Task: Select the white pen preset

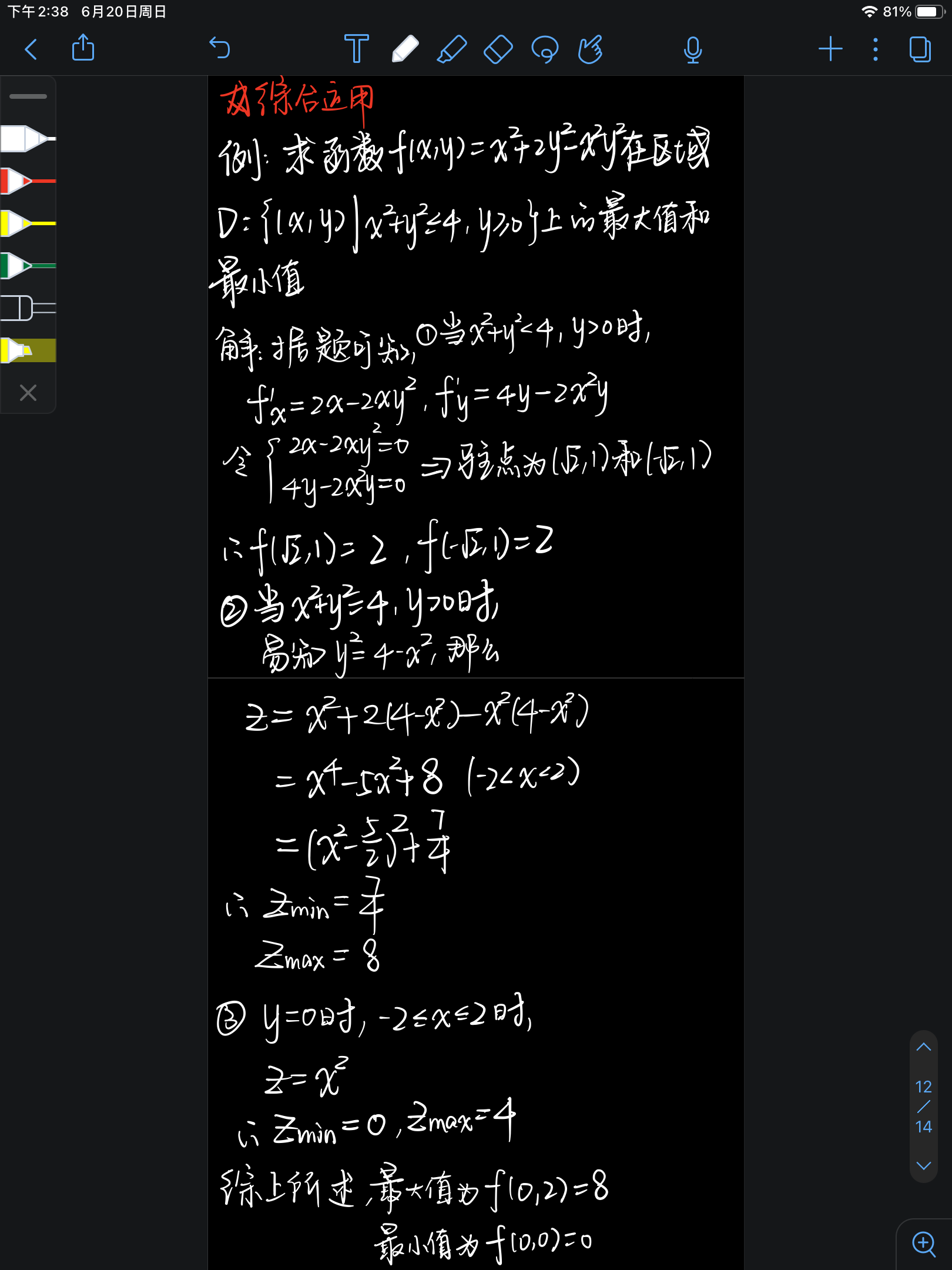Action: click(x=28, y=139)
